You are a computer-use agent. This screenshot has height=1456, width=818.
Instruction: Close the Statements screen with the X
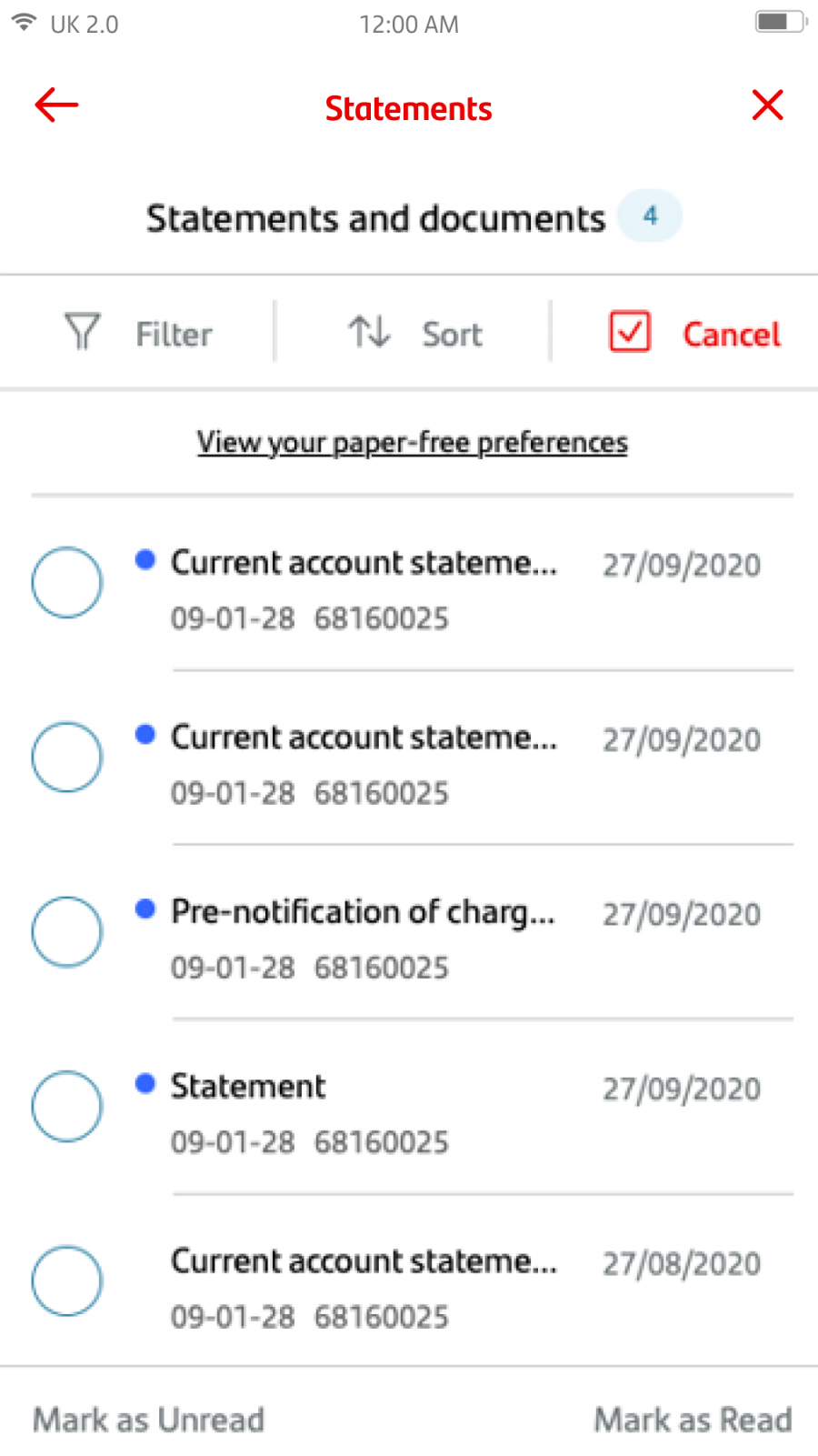pos(768,105)
